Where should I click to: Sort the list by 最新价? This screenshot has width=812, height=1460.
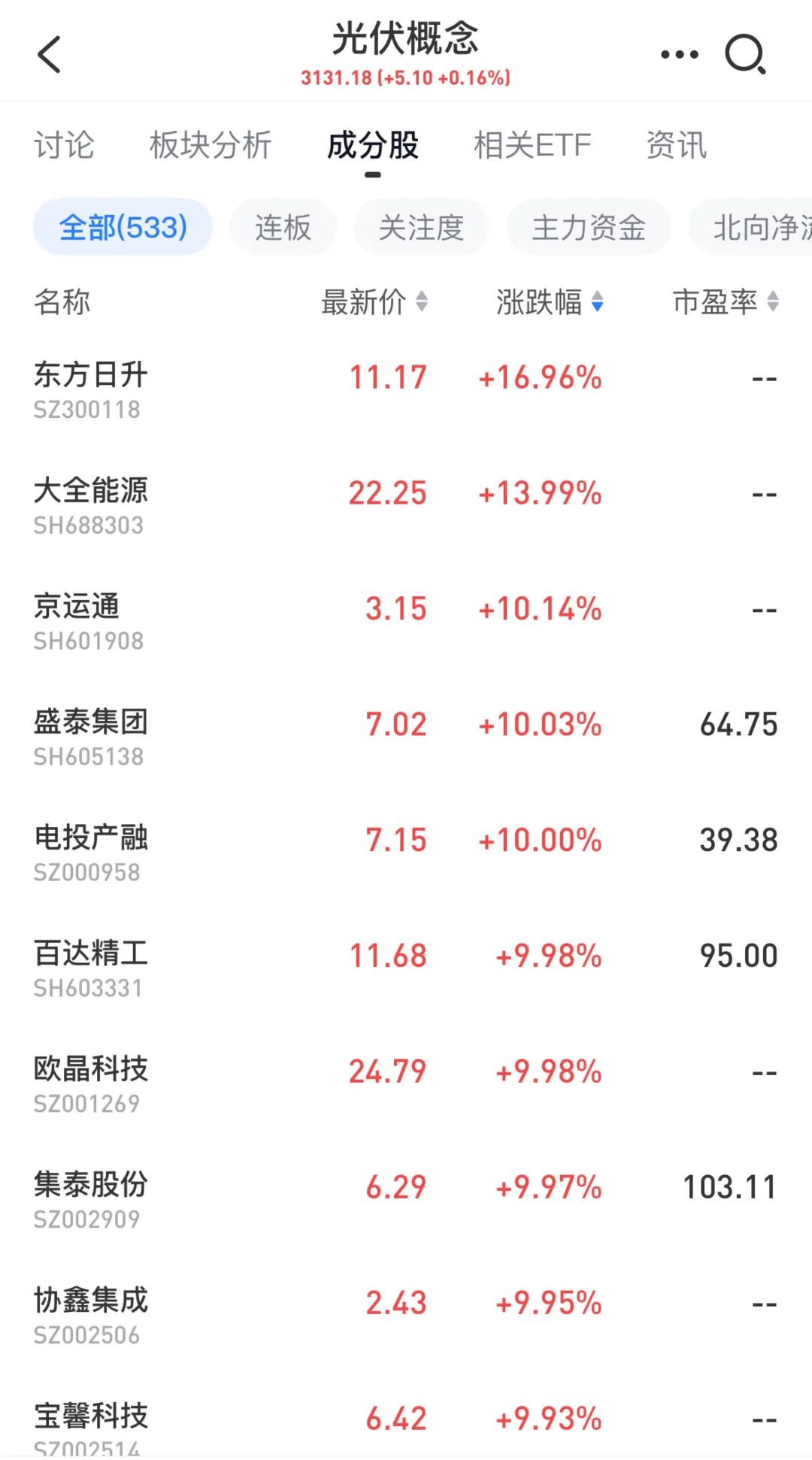tap(374, 302)
